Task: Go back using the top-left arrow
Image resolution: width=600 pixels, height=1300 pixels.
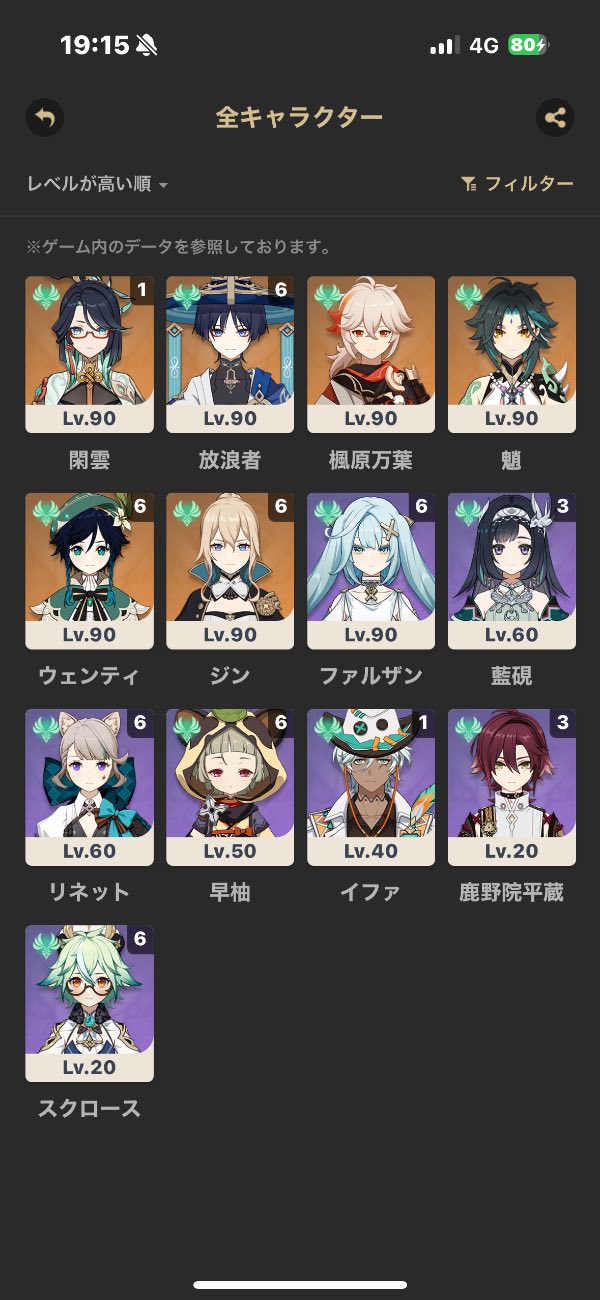Action: tap(44, 118)
